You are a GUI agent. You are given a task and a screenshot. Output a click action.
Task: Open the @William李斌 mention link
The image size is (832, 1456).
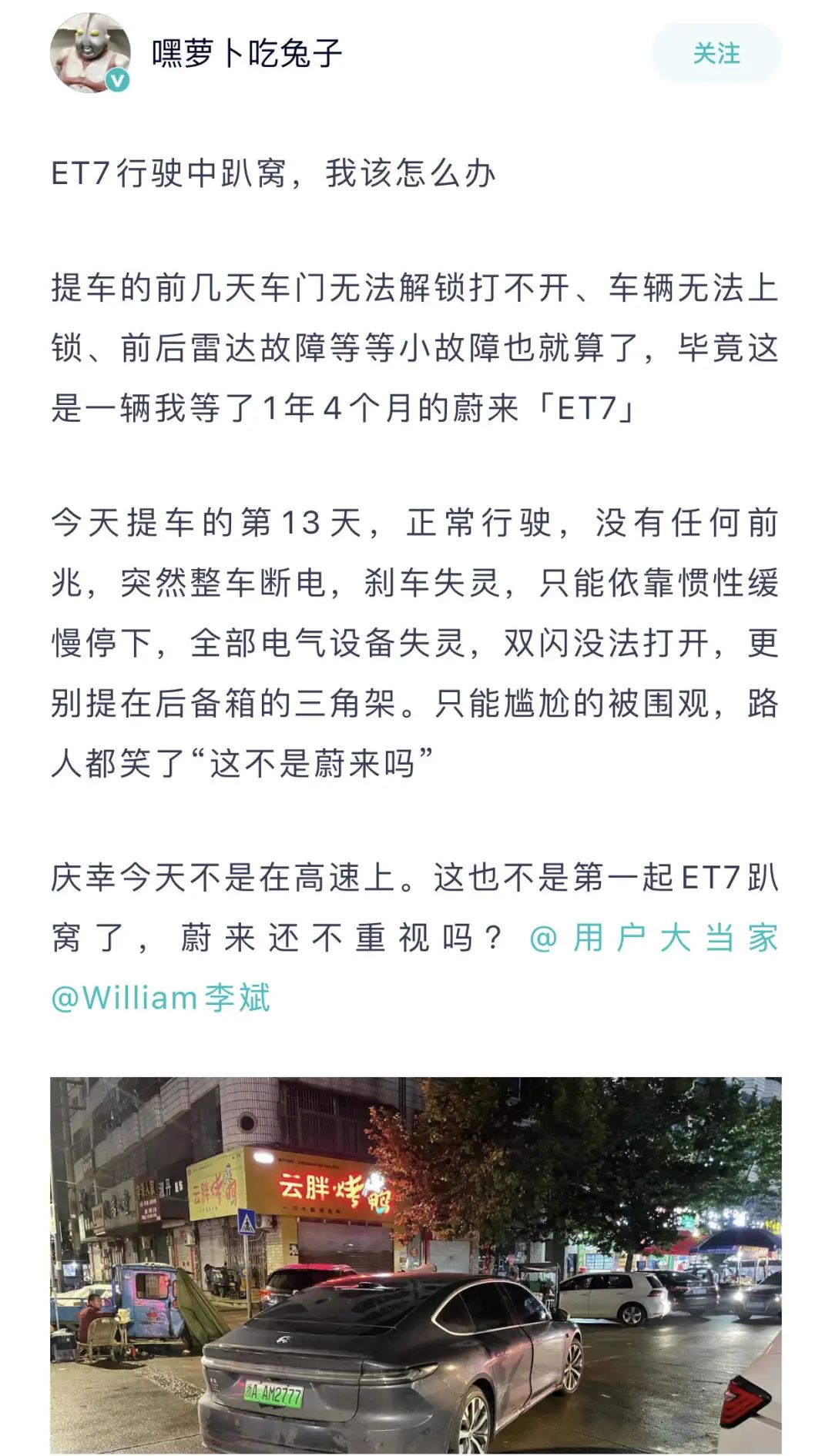click(161, 998)
